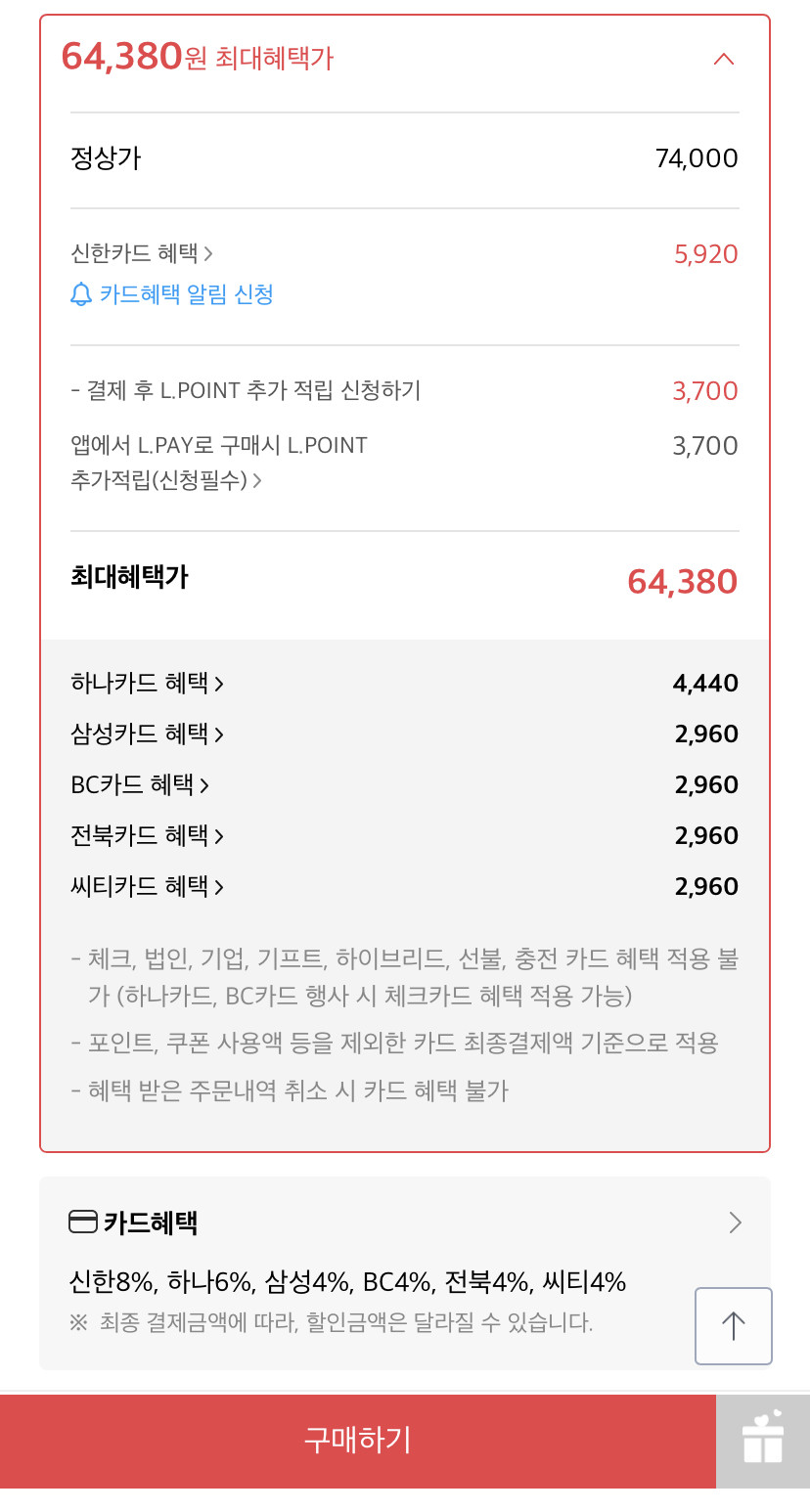
Task: Open 전북카드 혜택 details
Action: point(148,835)
